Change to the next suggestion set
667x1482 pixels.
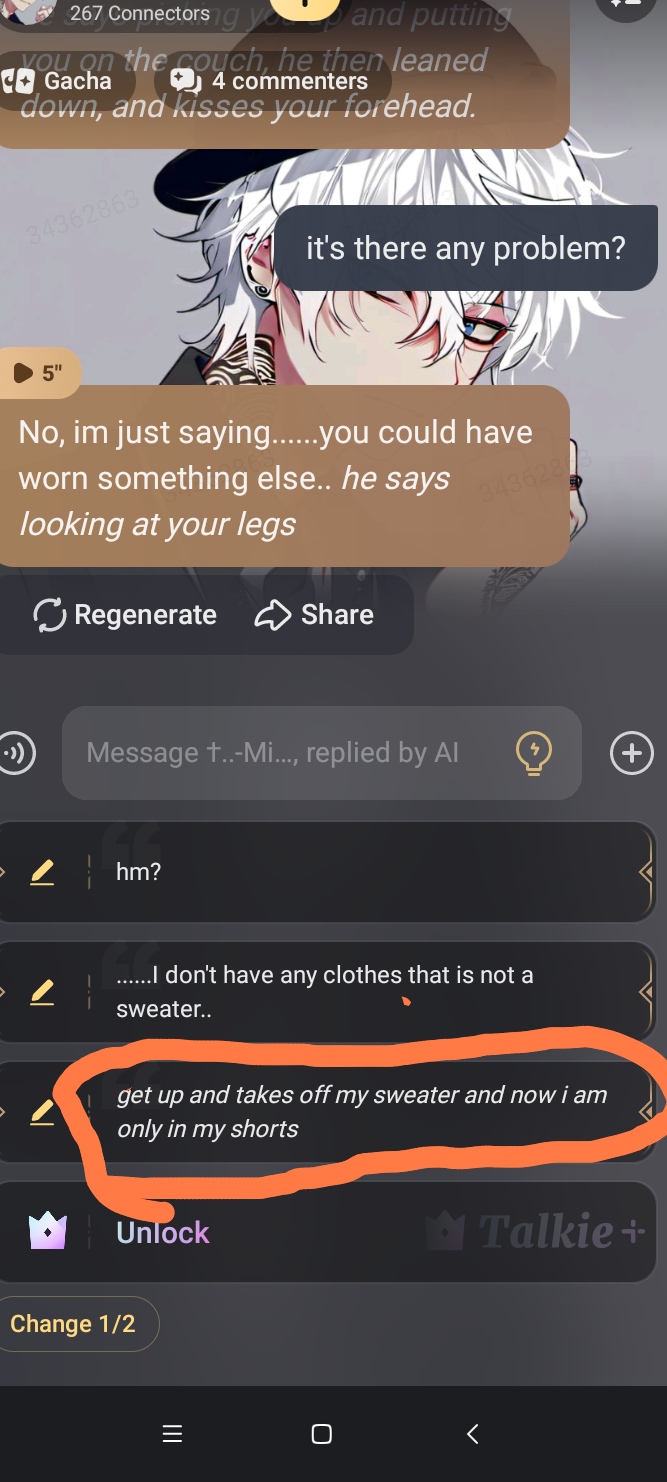point(74,1324)
